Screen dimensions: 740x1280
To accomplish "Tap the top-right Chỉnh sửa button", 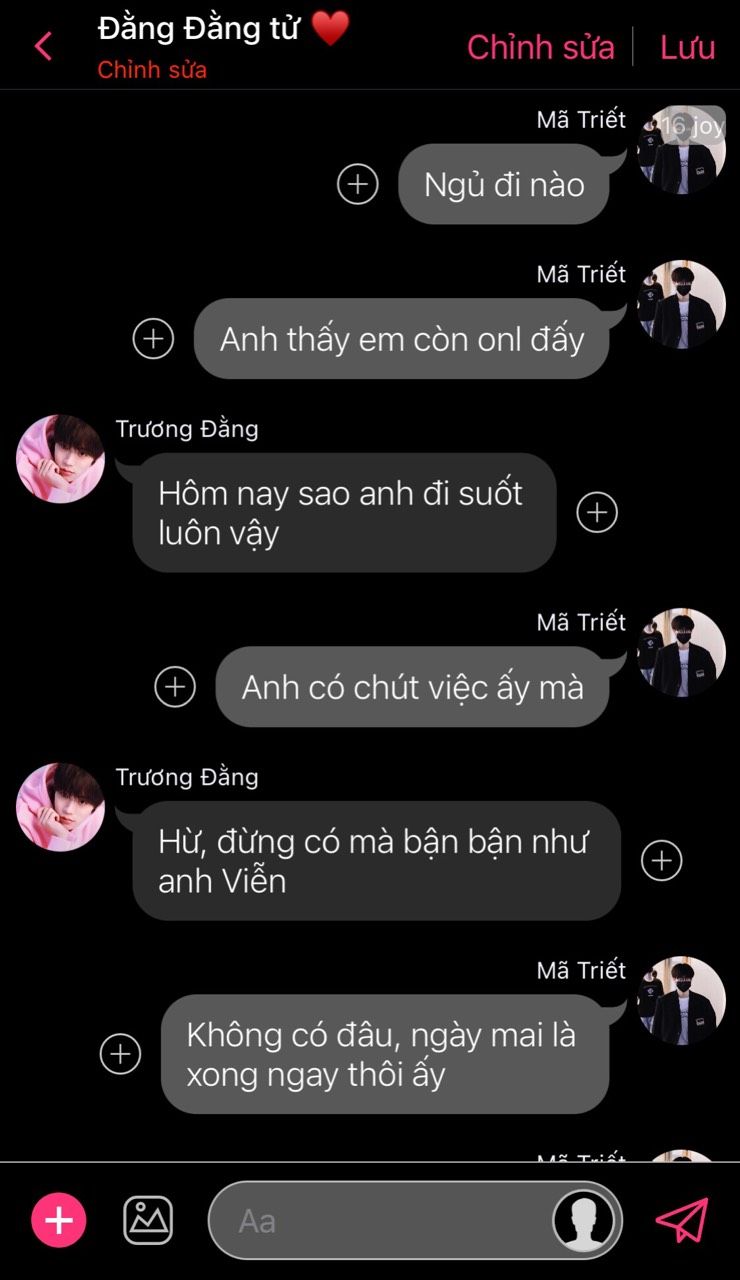I will [x=540, y=47].
